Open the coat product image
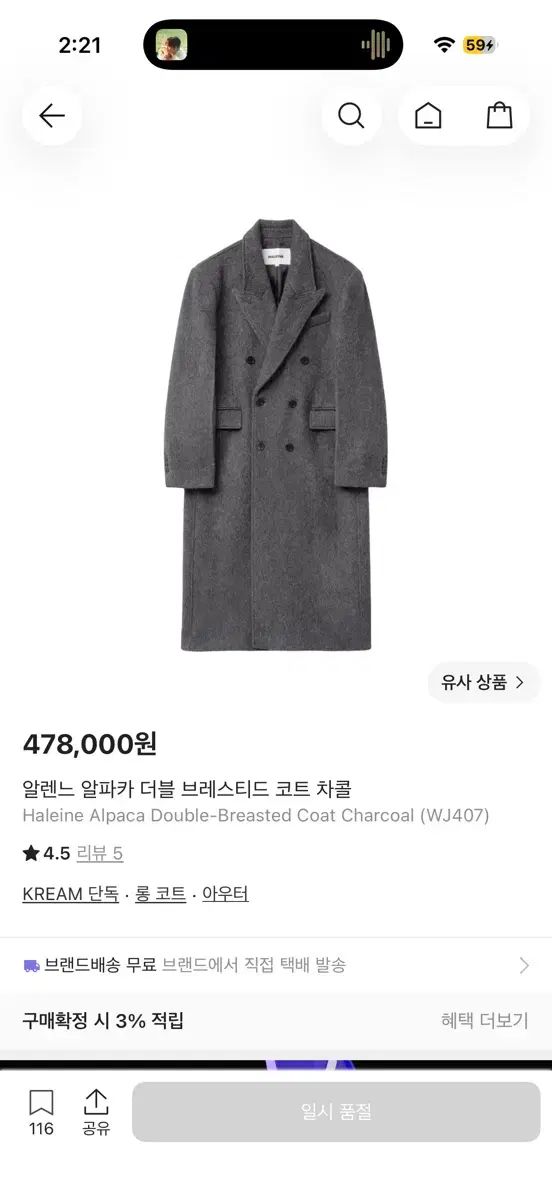Viewport: 552px width, 1200px height. [276, 435]
